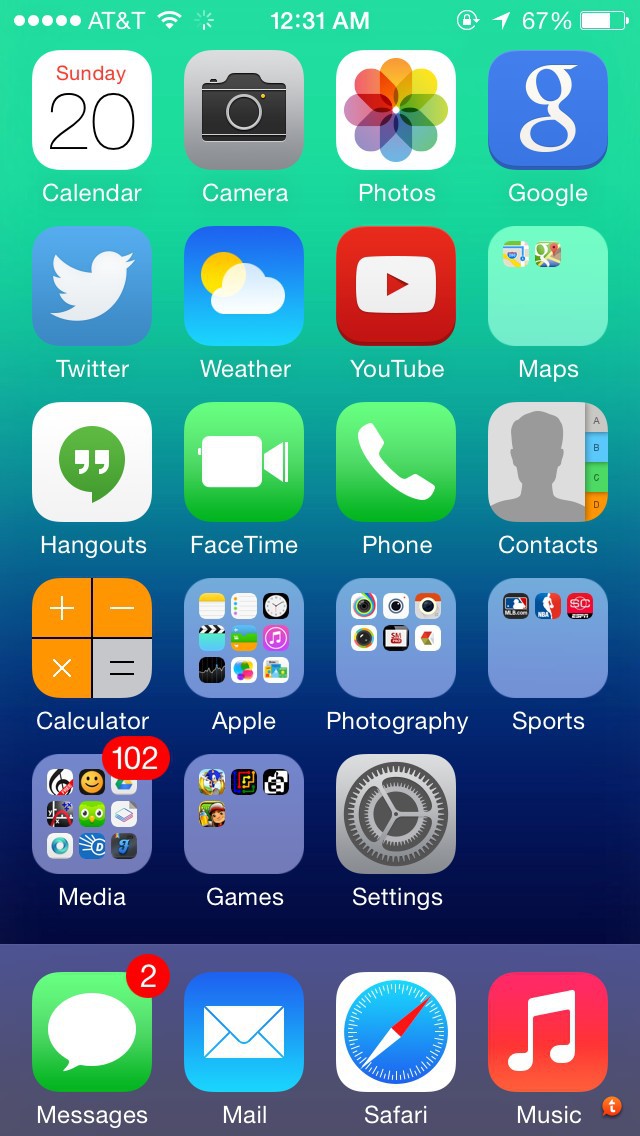
Task: Open Photos
Action: coord(396,110)
